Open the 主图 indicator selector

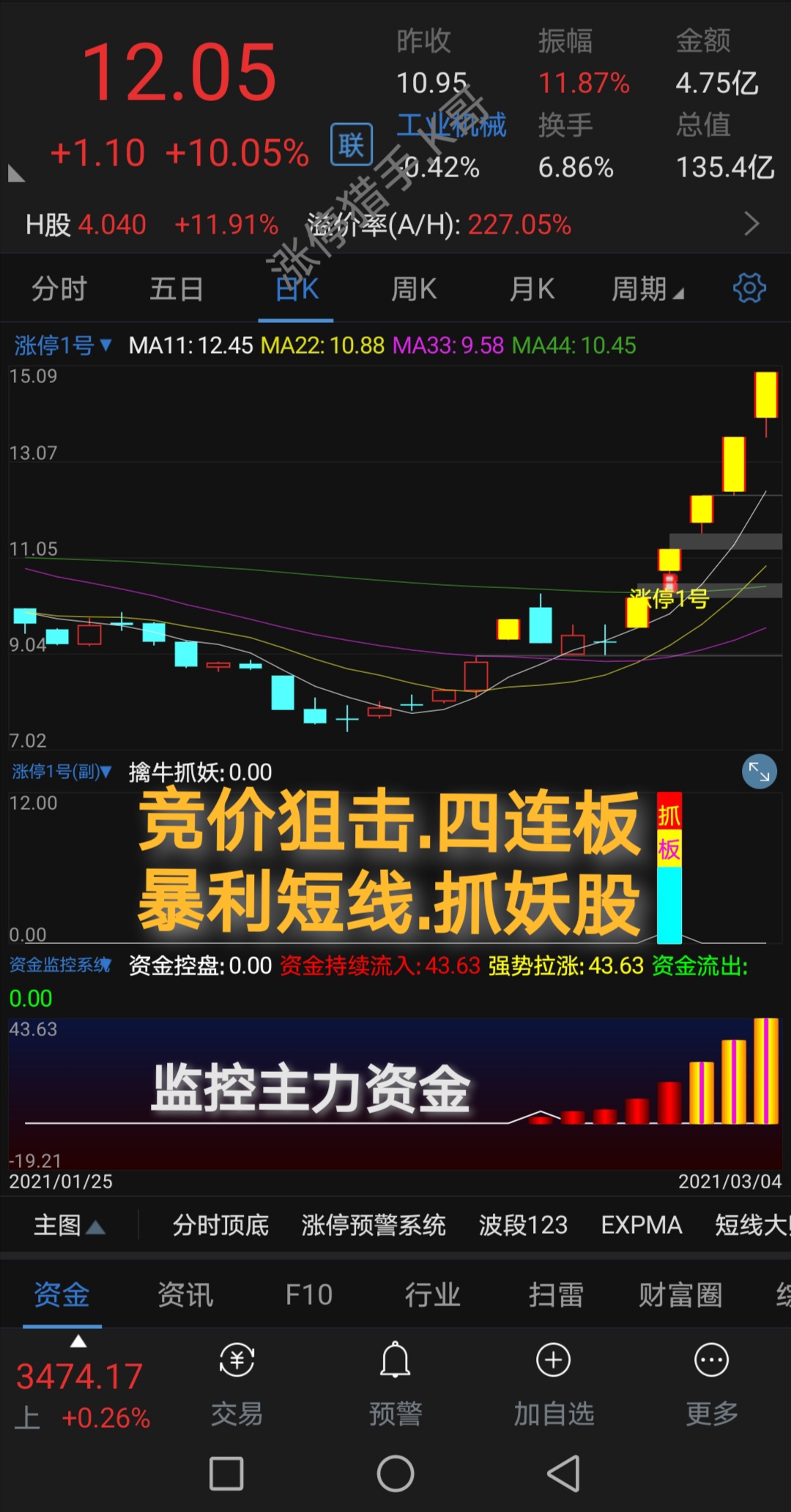click(x=69, y=1225)
